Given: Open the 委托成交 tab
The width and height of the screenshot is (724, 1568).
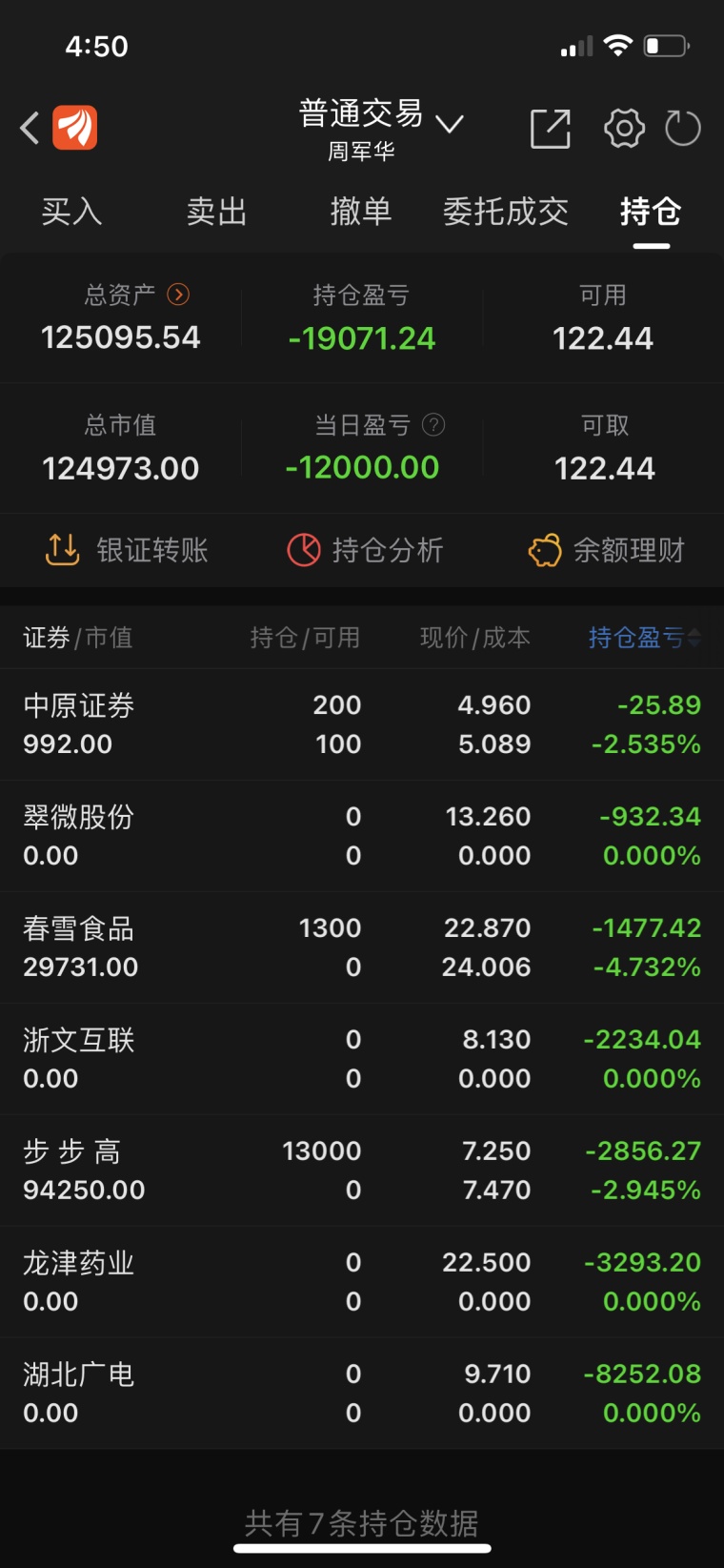Looking at the screenshot, I should click(x=506, y=212).
